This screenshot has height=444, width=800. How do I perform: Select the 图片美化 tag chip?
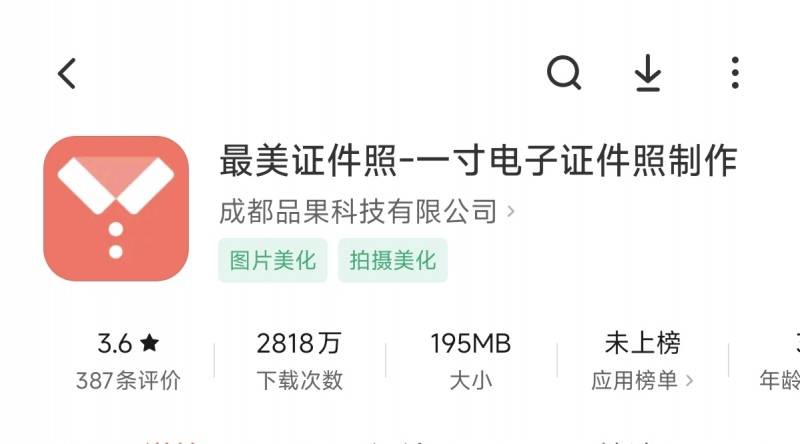[x=273, y=261]
